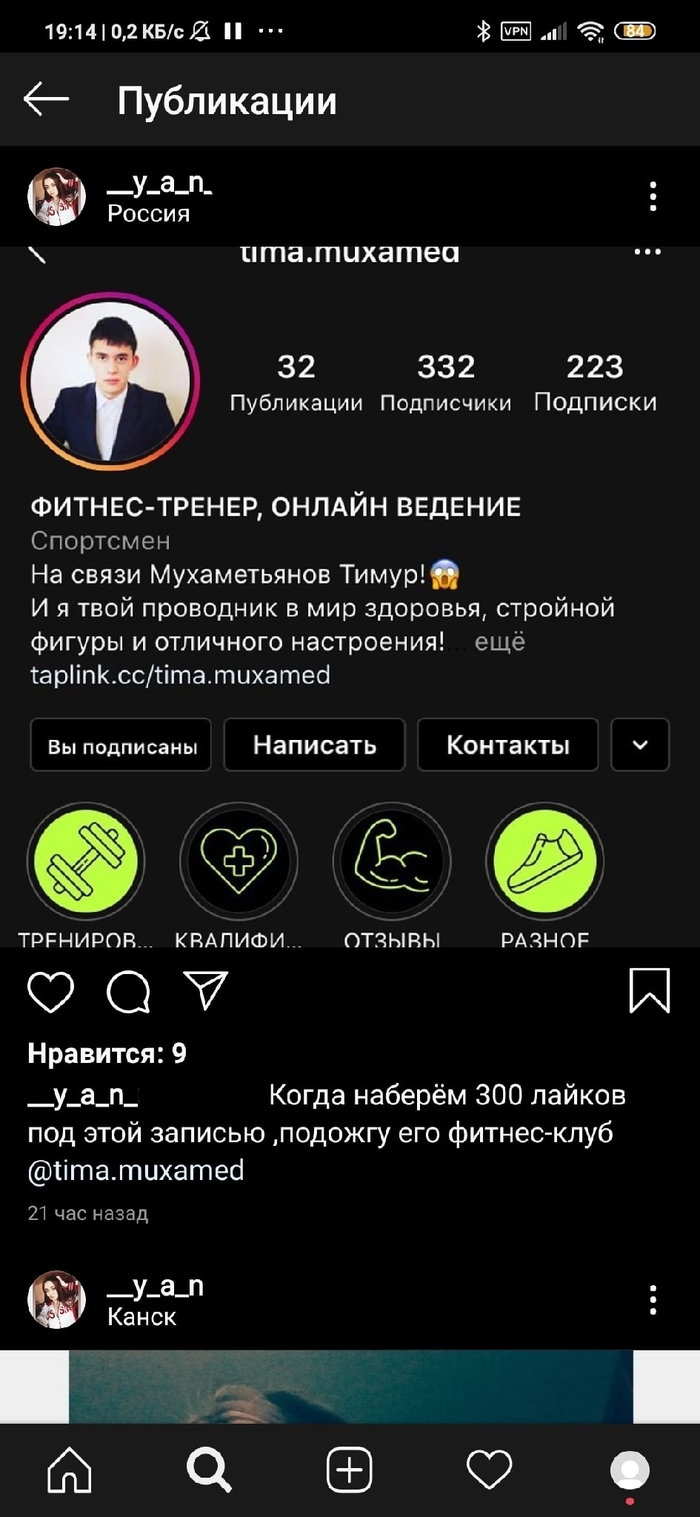Viewport: 700px width, 1517px height.
Task: Open the Россия location tag
Action: pos(148,213)
